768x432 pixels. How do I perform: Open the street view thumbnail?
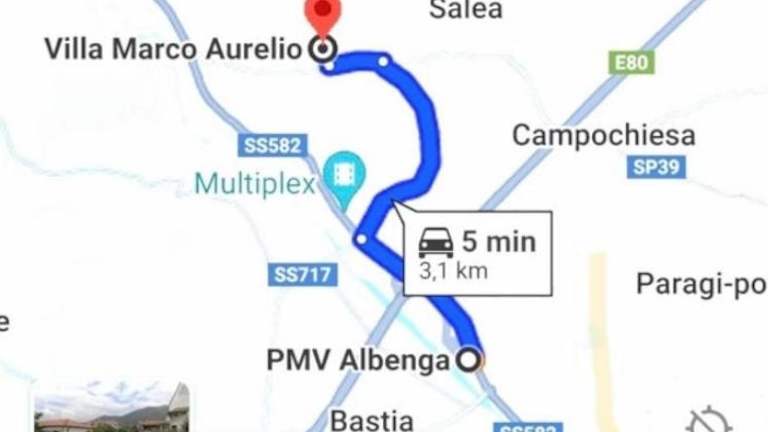point(111,408)
